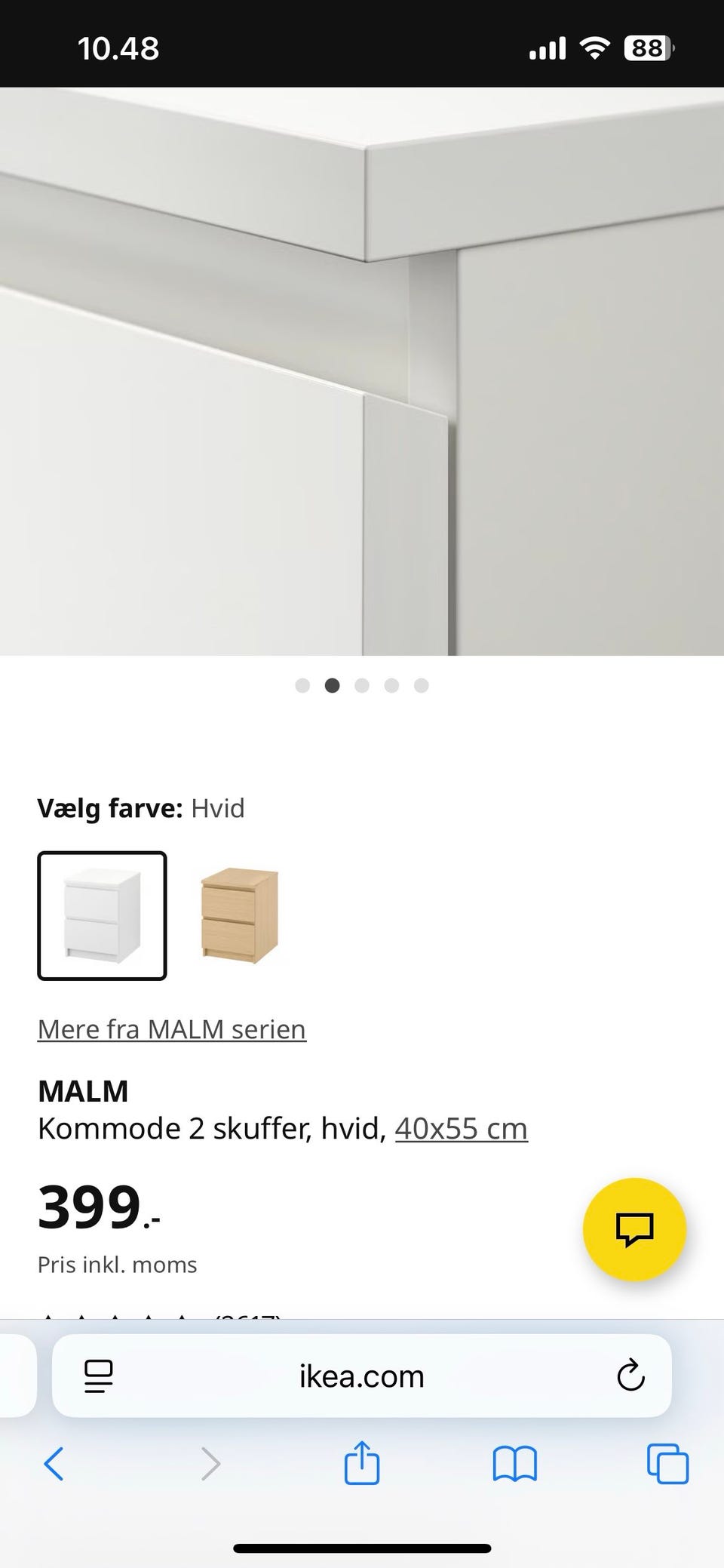This screenshot has height=1568, width=724.
Task: Select the third slideshow indicator dot
Action: coord(363,685)
